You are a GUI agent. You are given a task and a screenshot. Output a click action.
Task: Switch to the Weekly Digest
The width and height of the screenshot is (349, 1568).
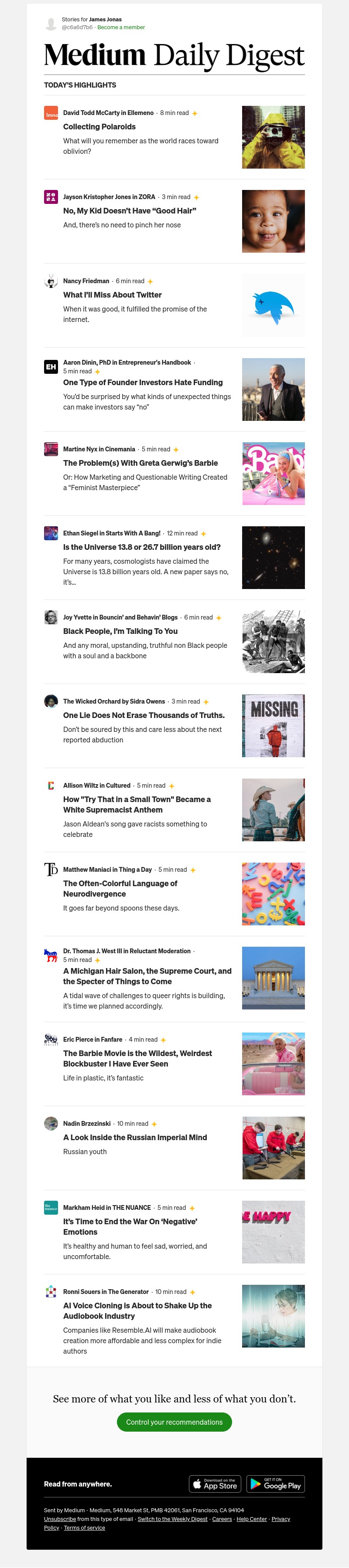[172, 1519]
